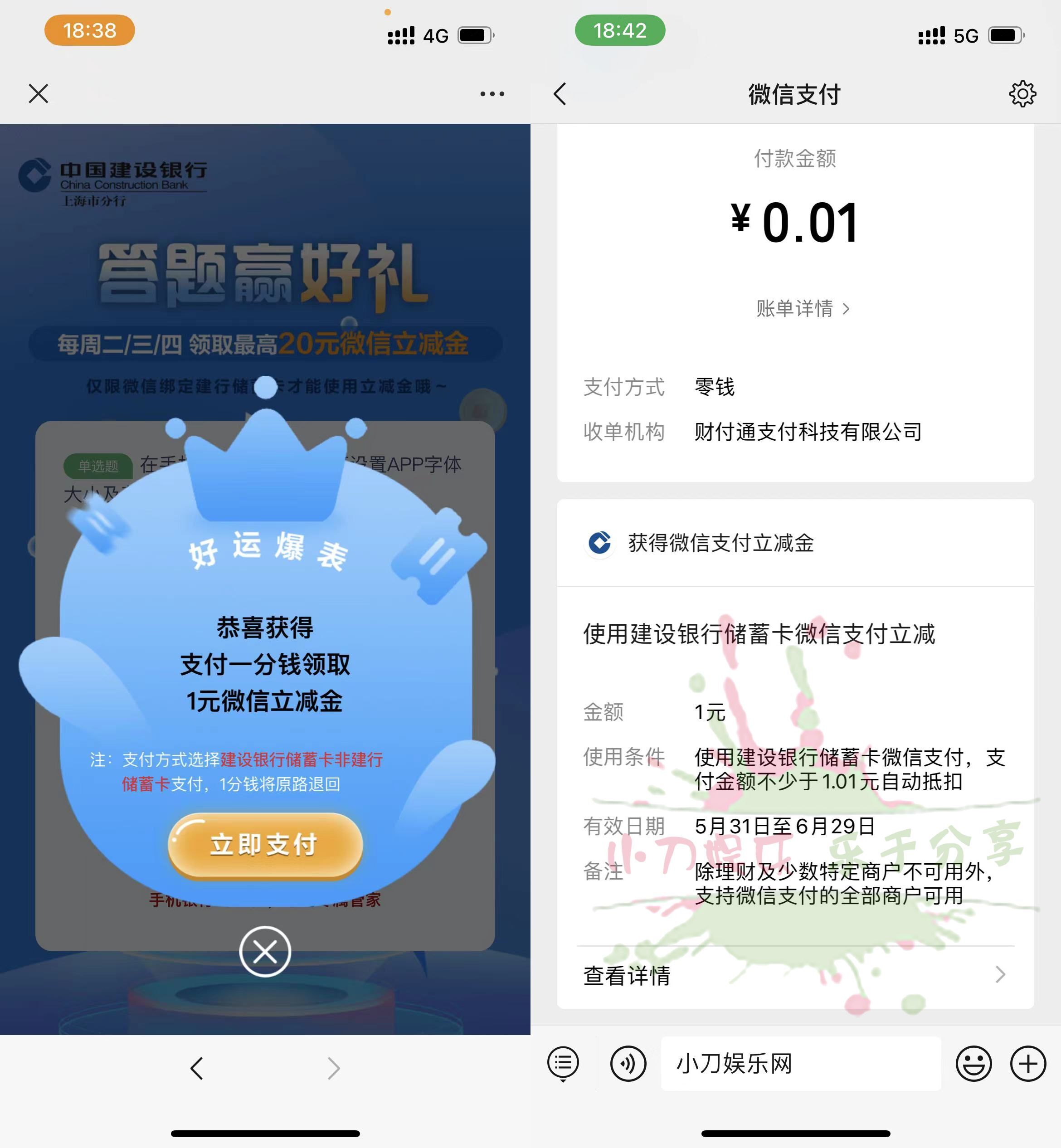
Task: Open the 获得微信支付立减金 message card
Action: pyautogui.click(x=794, y=543)
